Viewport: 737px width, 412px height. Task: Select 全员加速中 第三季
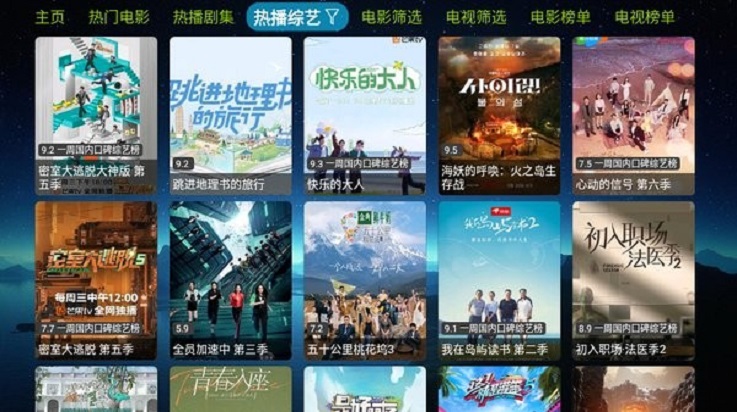coord(231,280)
